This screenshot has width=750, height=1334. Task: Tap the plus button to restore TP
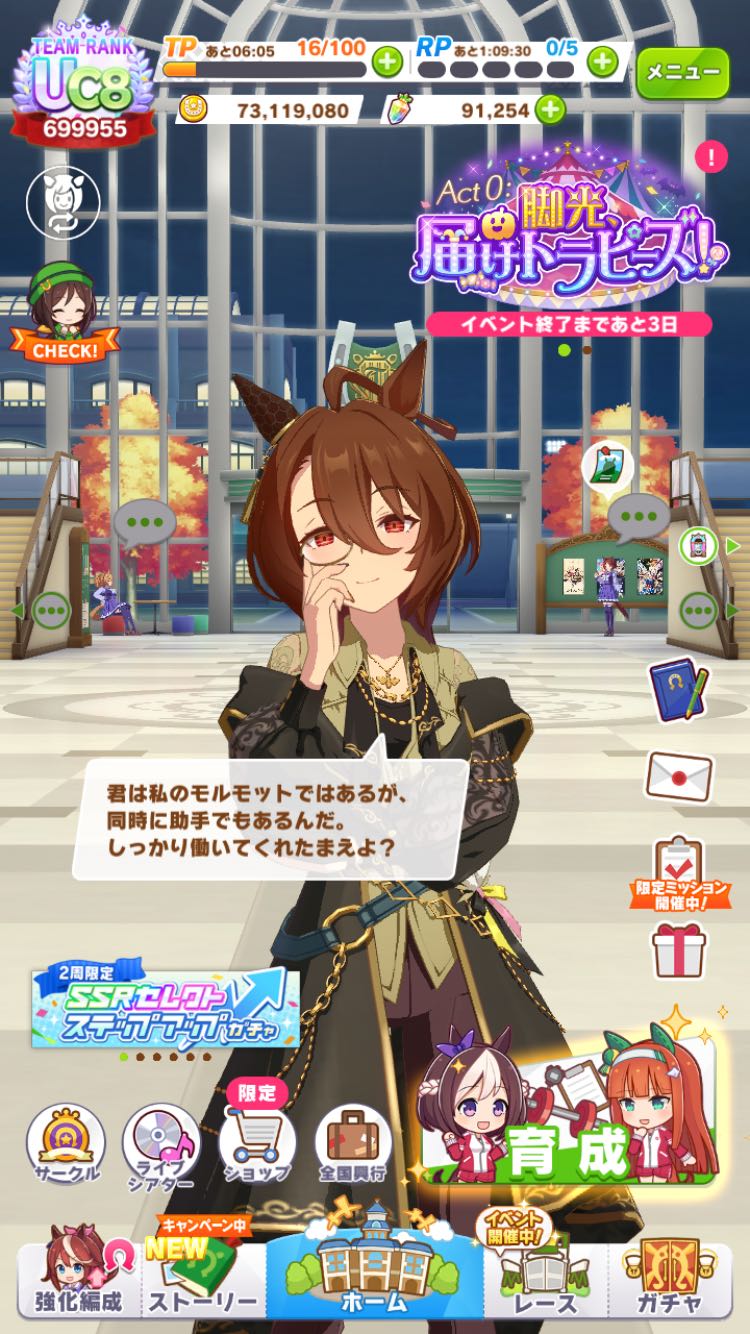click(x=387, y=62)
